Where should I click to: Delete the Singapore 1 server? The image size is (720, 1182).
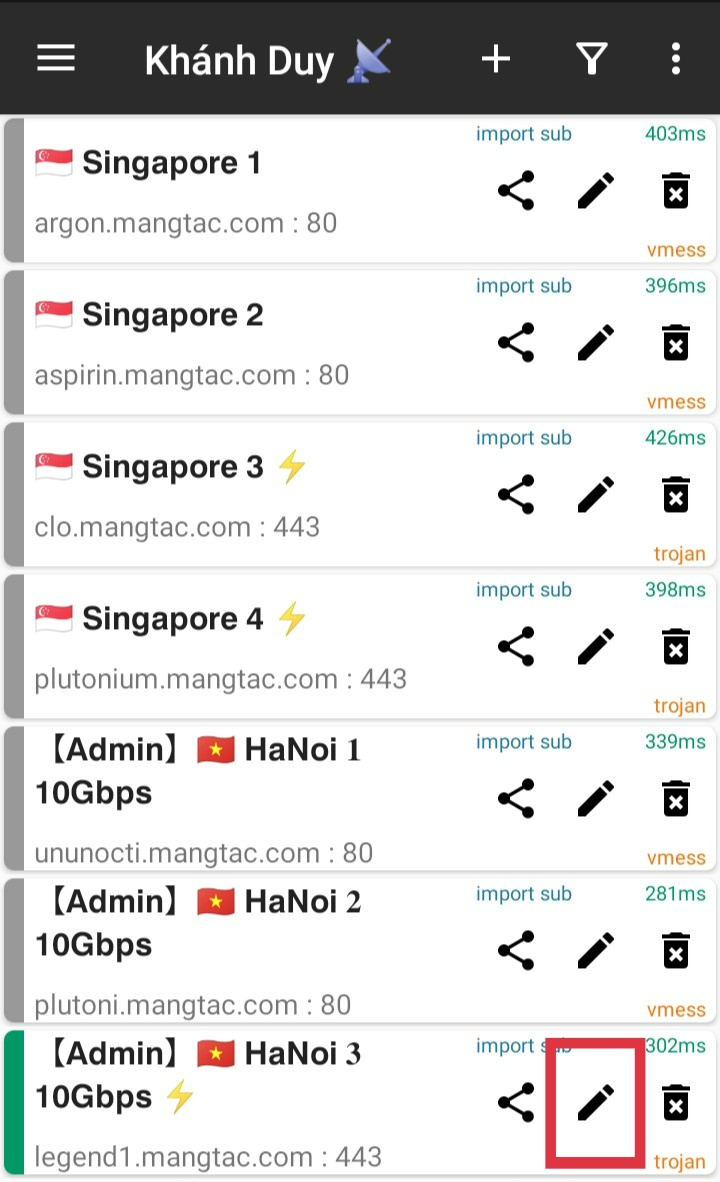pyautogui.click(x=676, y=190)
